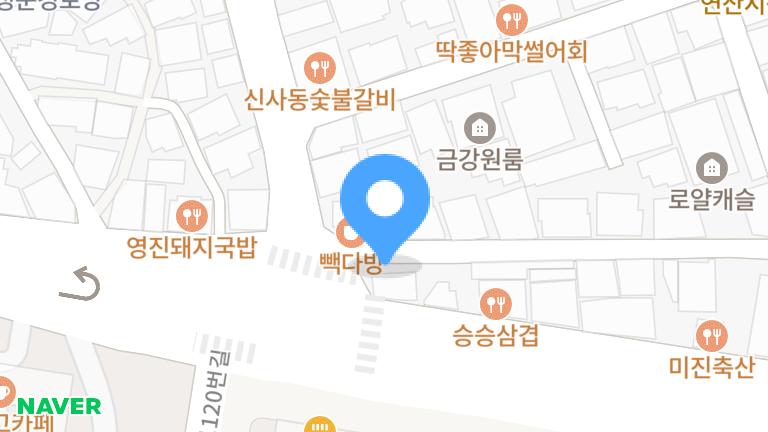Tap the 금강원룸 building marker

pyautogui.click(x=480, y=127)
